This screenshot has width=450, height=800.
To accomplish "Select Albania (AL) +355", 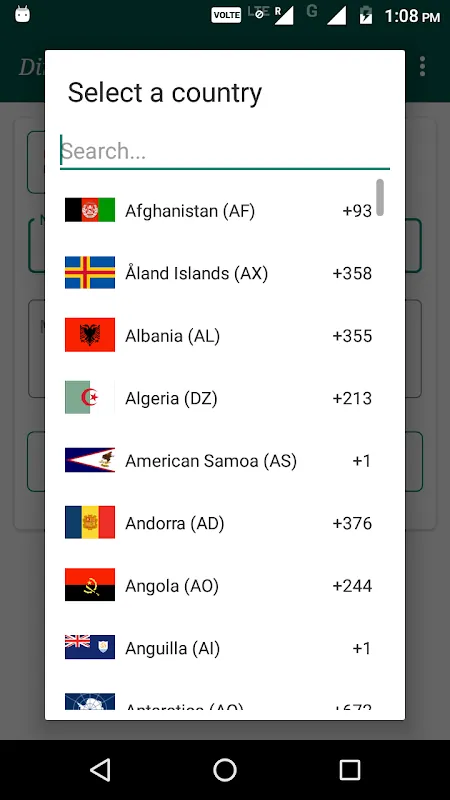I will [218, 335].
